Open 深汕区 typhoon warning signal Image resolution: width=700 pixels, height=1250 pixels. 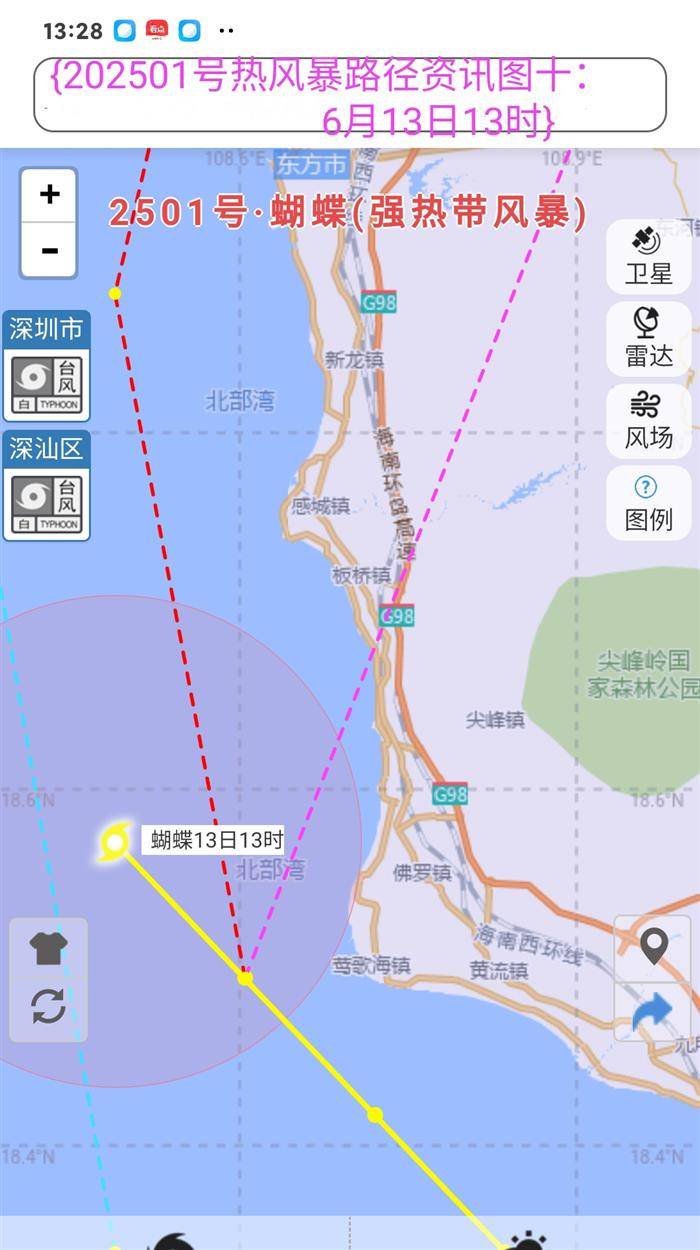(47, 486)
